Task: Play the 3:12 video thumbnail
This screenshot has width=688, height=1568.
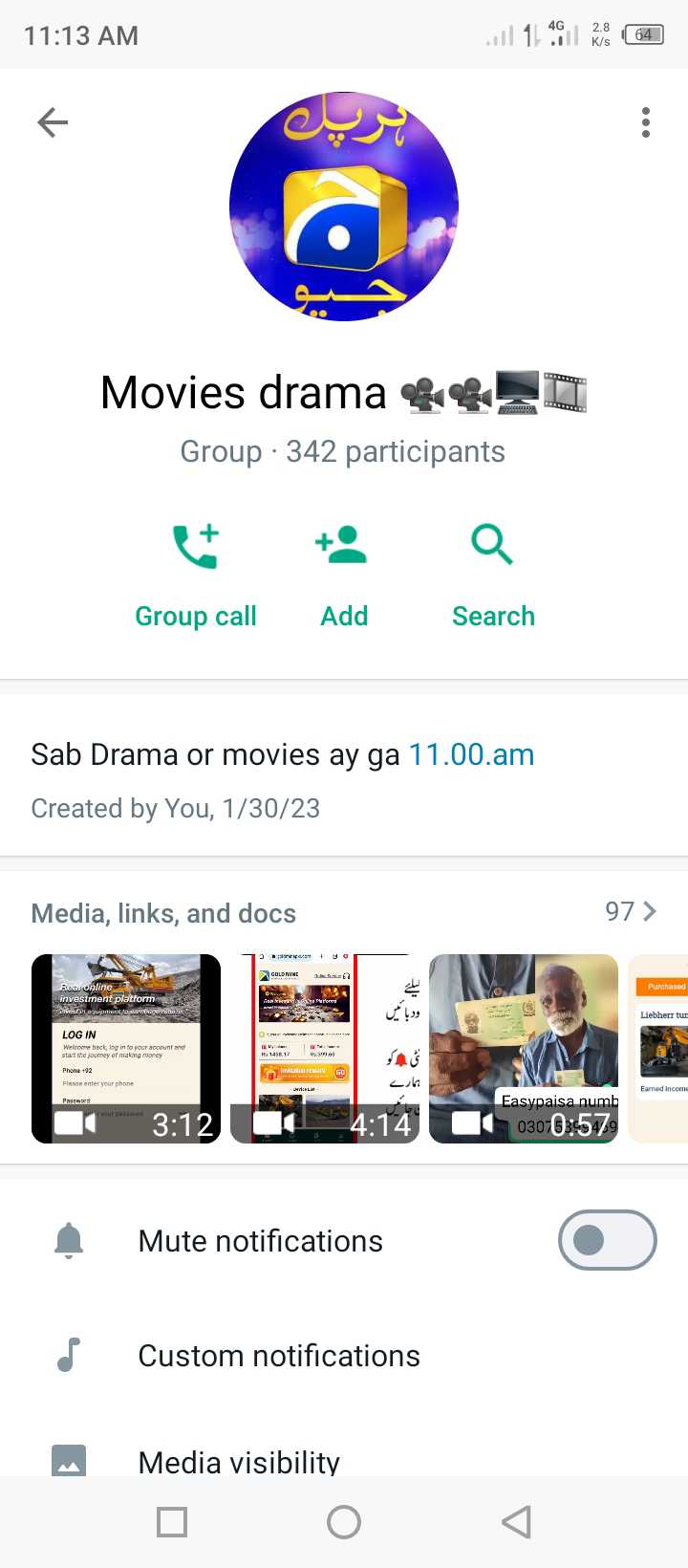Action: point(126,1049)
